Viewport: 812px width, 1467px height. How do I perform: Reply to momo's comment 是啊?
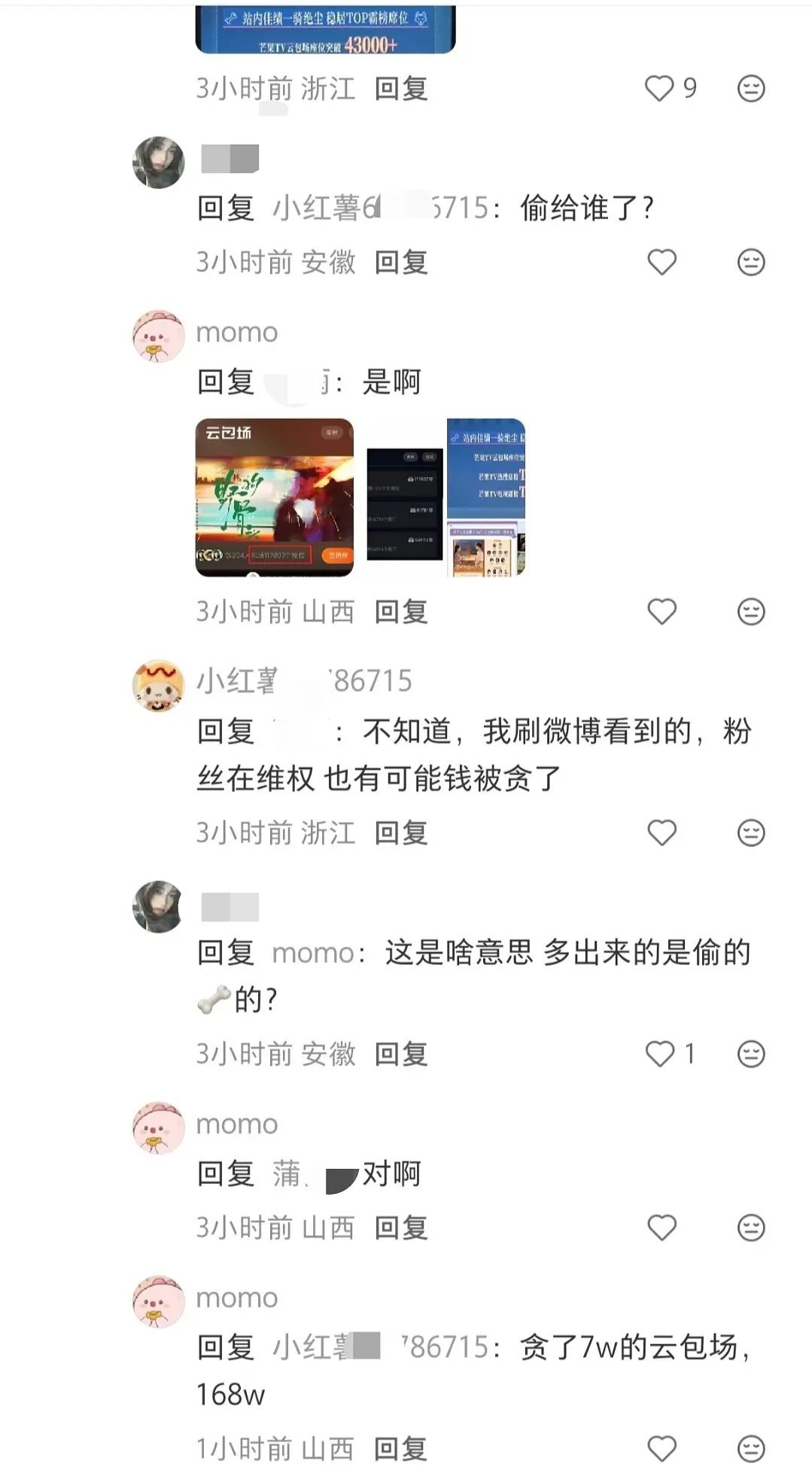[401, 611]
